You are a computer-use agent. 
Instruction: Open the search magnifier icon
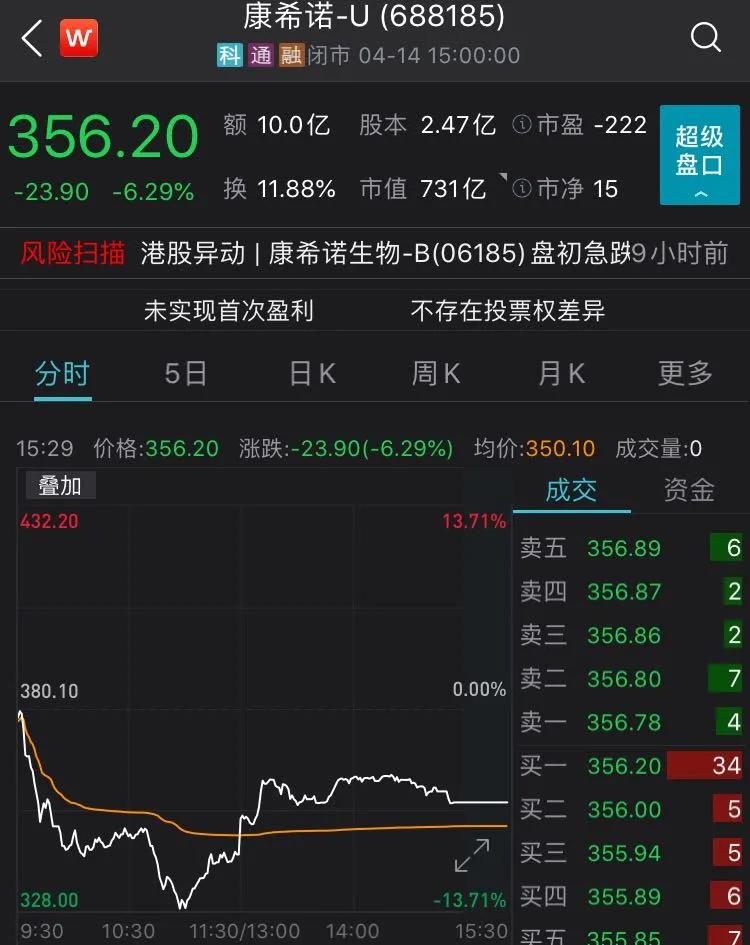(706, 38)
